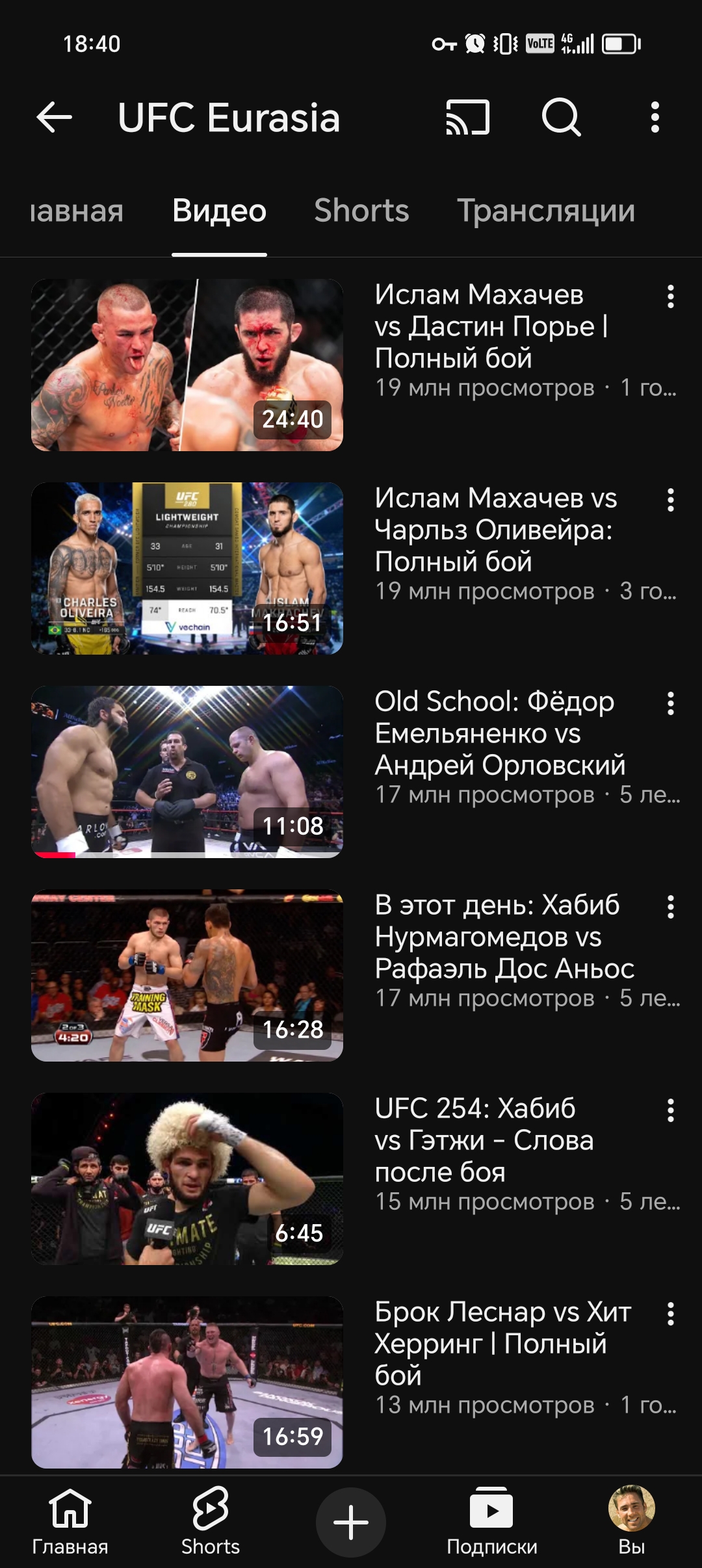Play Ислам Махачев vs Дастин Порье video
This screenshot has height=1568, width=702.
pos(187,365)
